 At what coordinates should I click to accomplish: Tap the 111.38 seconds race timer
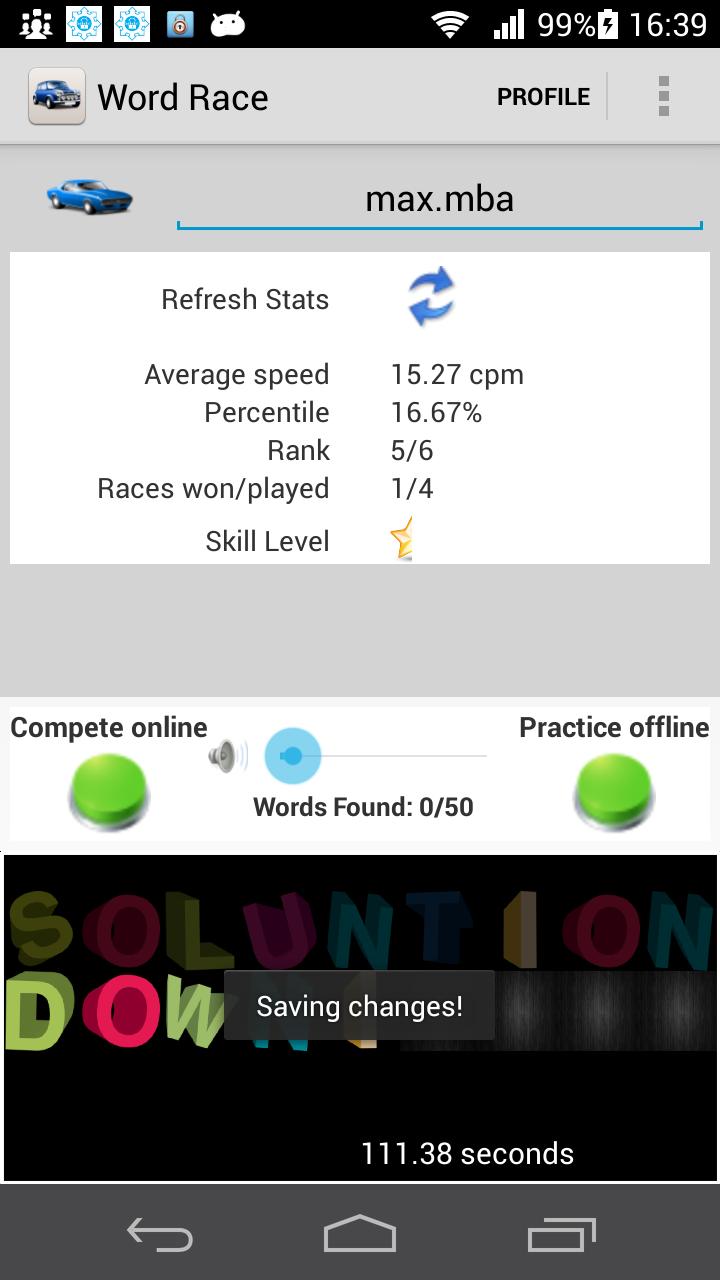coord(468,1152)
